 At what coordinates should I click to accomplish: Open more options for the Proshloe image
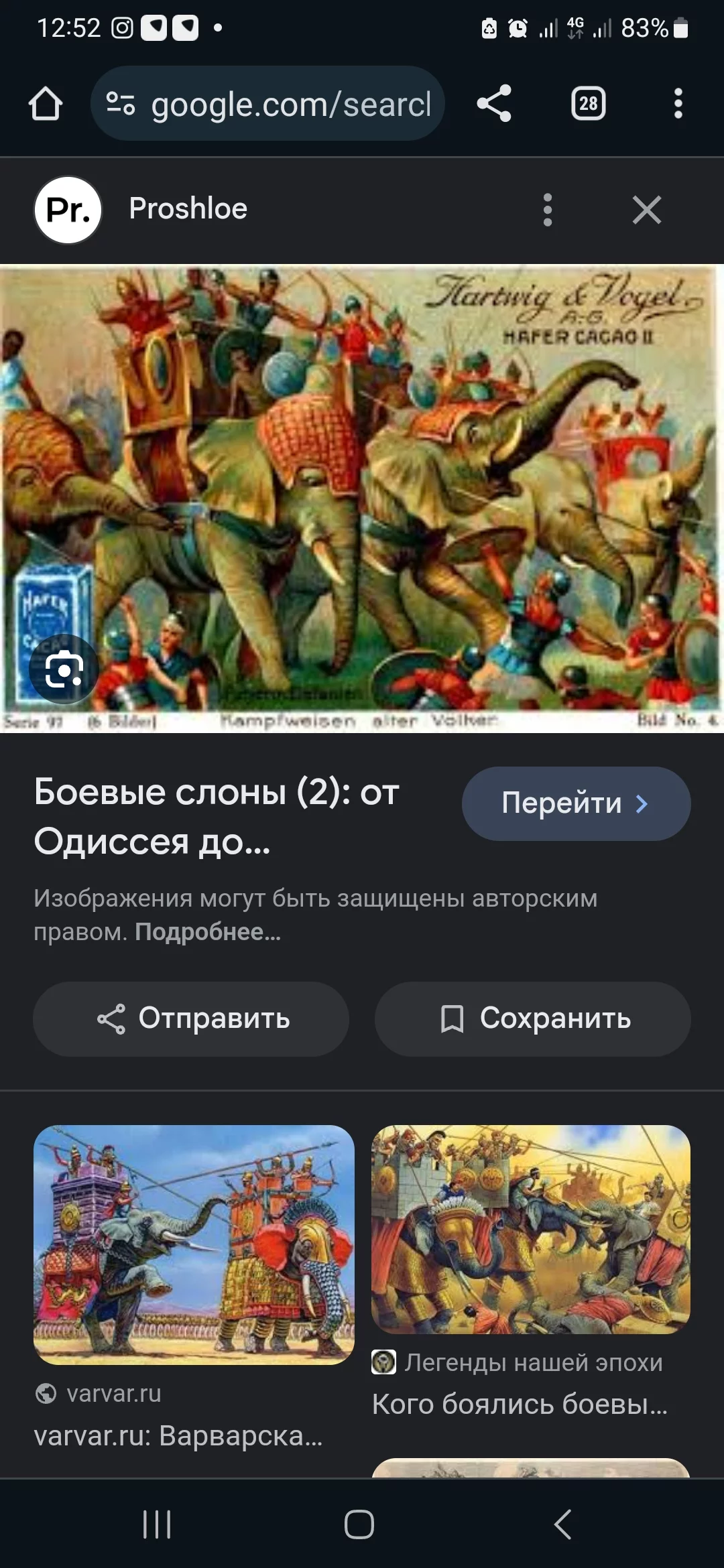(x=548, y=210)
